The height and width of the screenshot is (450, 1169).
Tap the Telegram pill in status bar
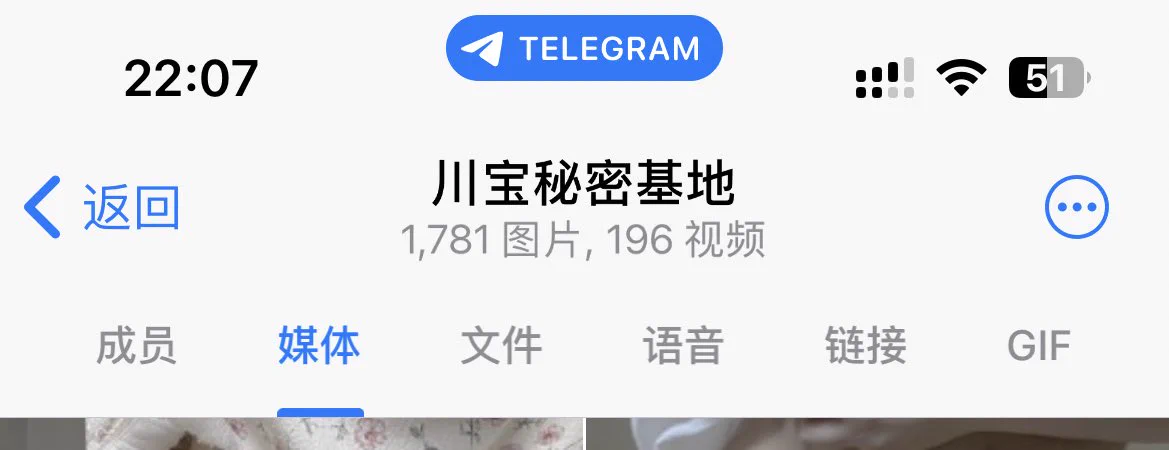[584, 48]
